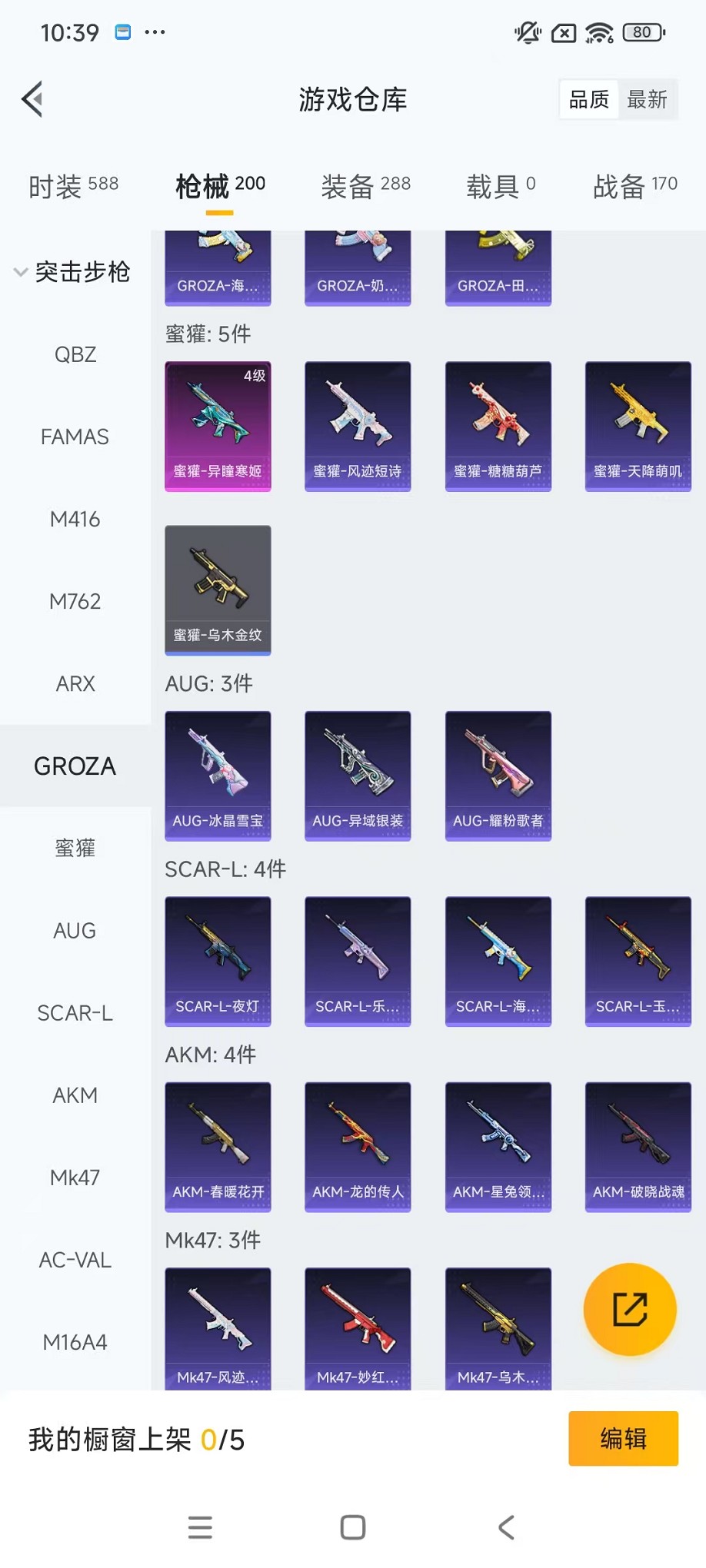Image resolution: width=706 pixels, height=1568 pixels.
Task: Open the 装备 tab
Action: click(365, 185)
